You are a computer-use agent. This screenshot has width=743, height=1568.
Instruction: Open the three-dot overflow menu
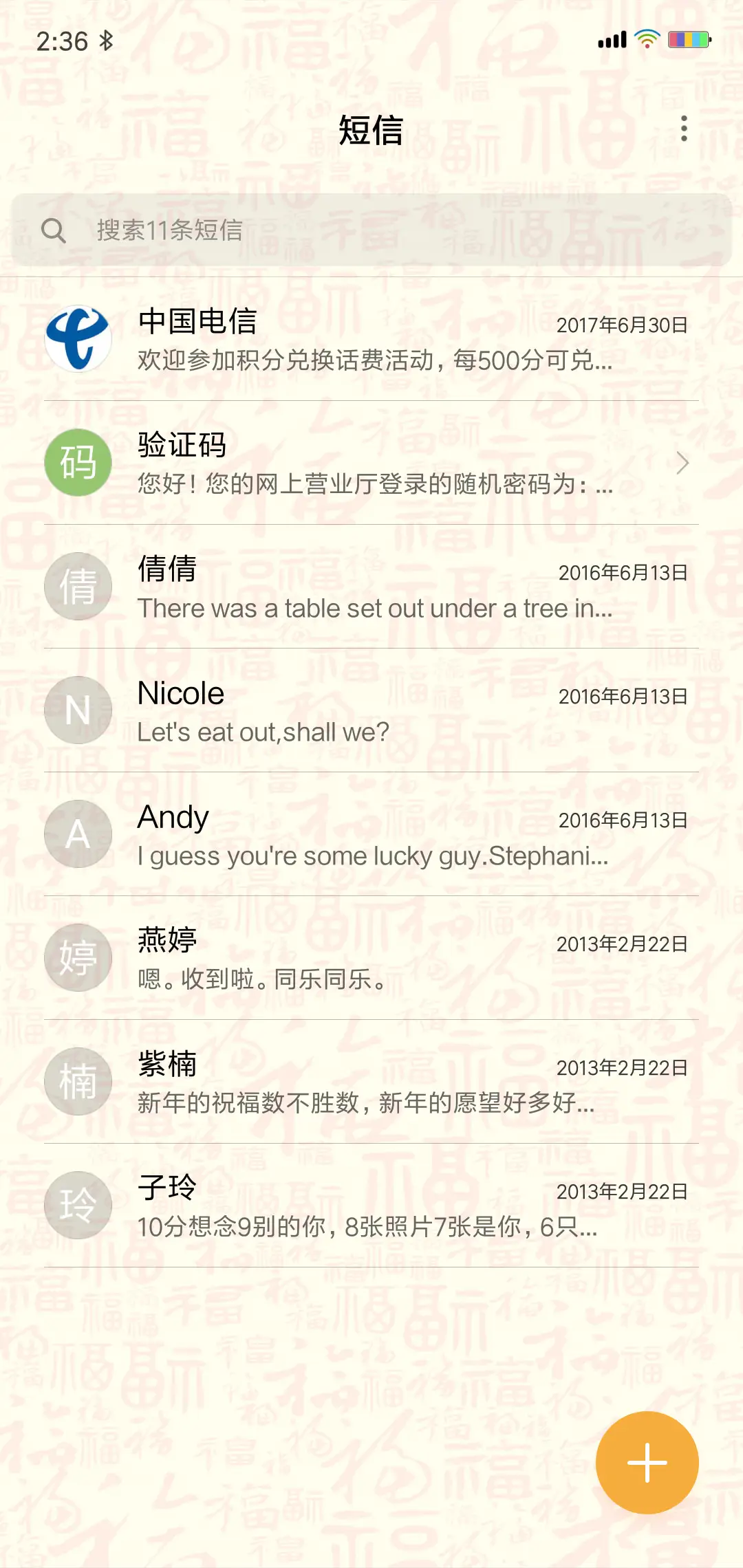click(683, 128)
